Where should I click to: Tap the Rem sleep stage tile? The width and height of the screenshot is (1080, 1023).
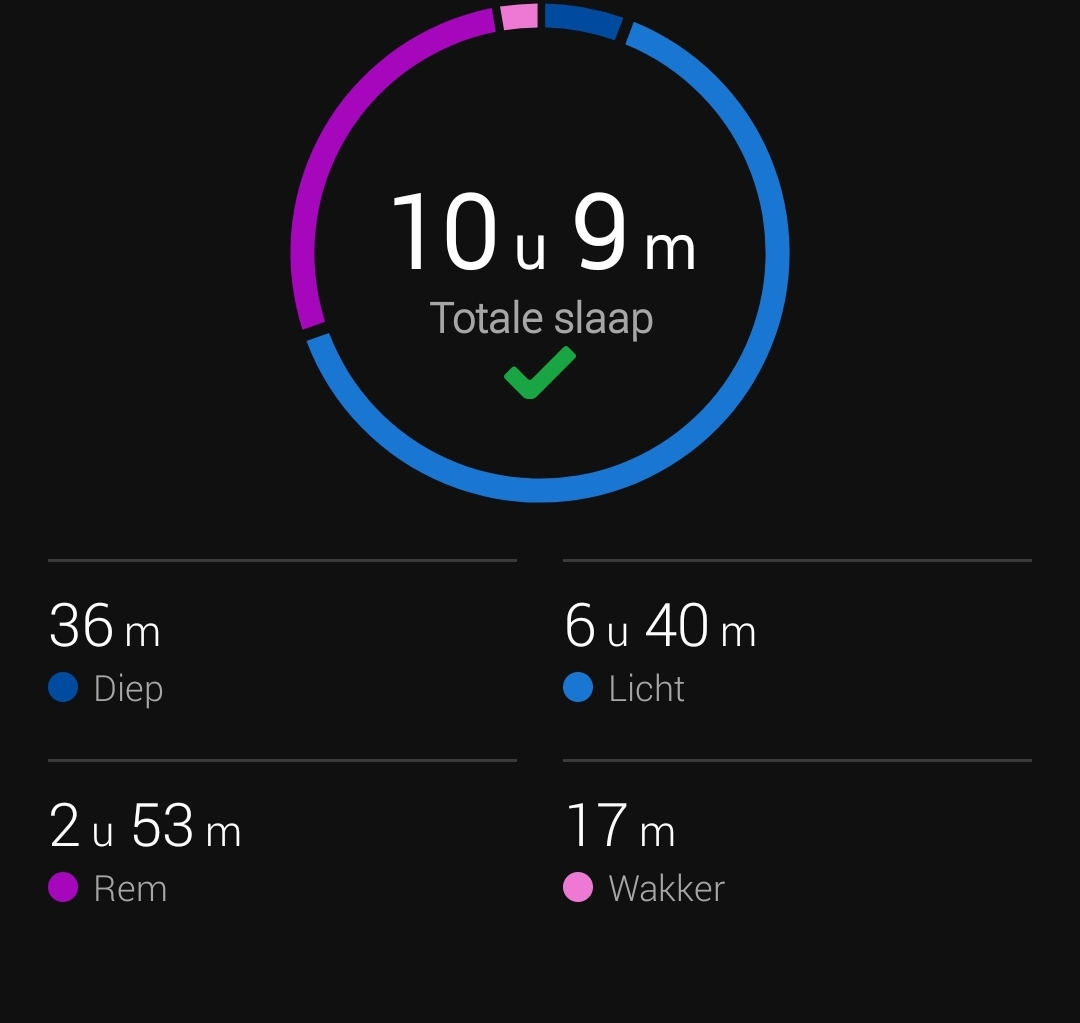tap(282, 855)
